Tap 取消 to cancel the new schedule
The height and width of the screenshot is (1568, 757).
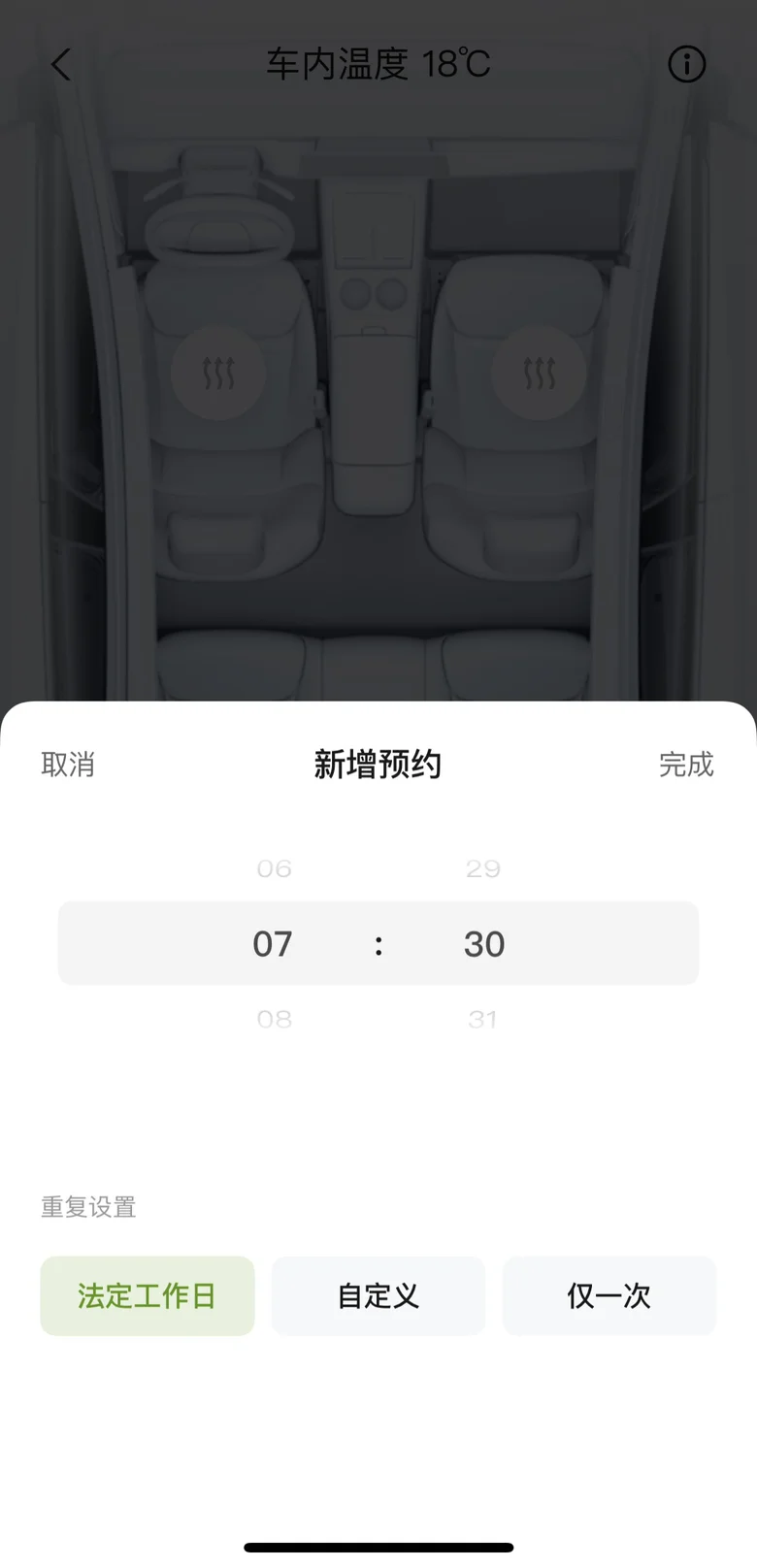[68, 765]
